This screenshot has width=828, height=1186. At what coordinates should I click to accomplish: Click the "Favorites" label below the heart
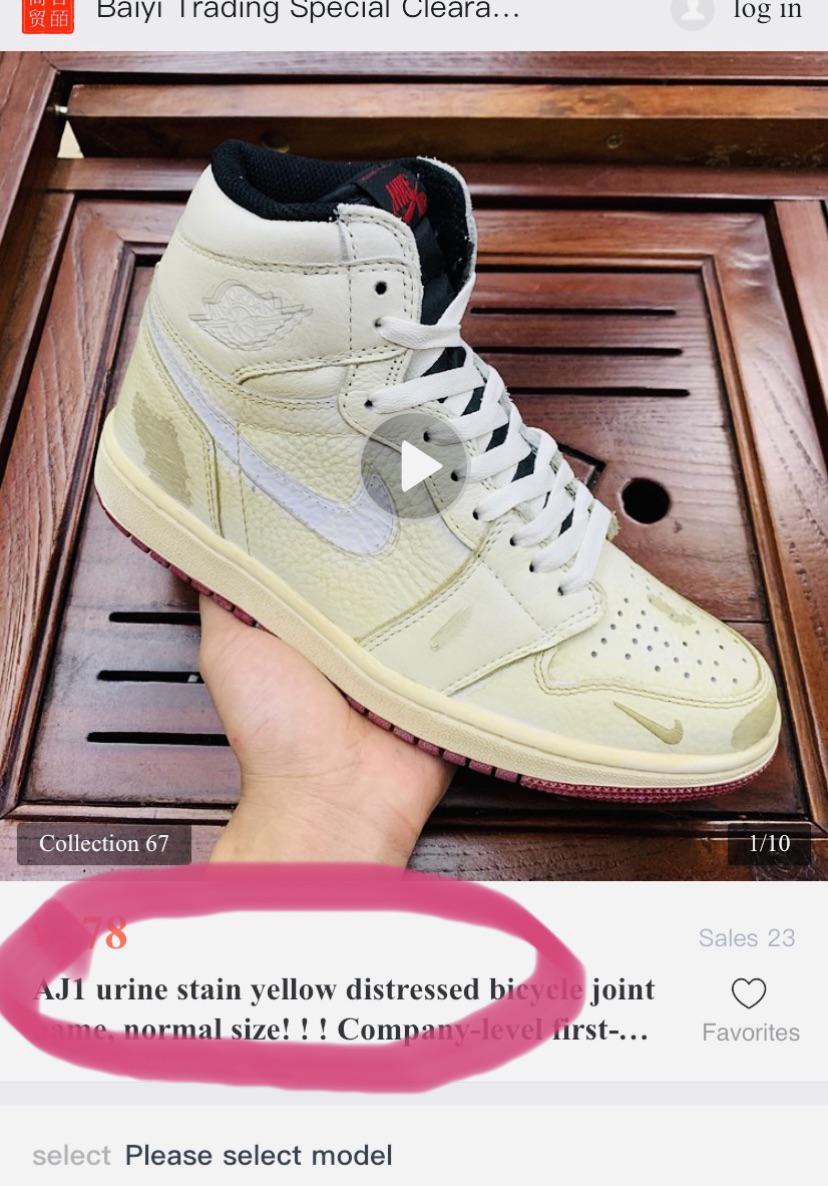tap(750, 1034)
